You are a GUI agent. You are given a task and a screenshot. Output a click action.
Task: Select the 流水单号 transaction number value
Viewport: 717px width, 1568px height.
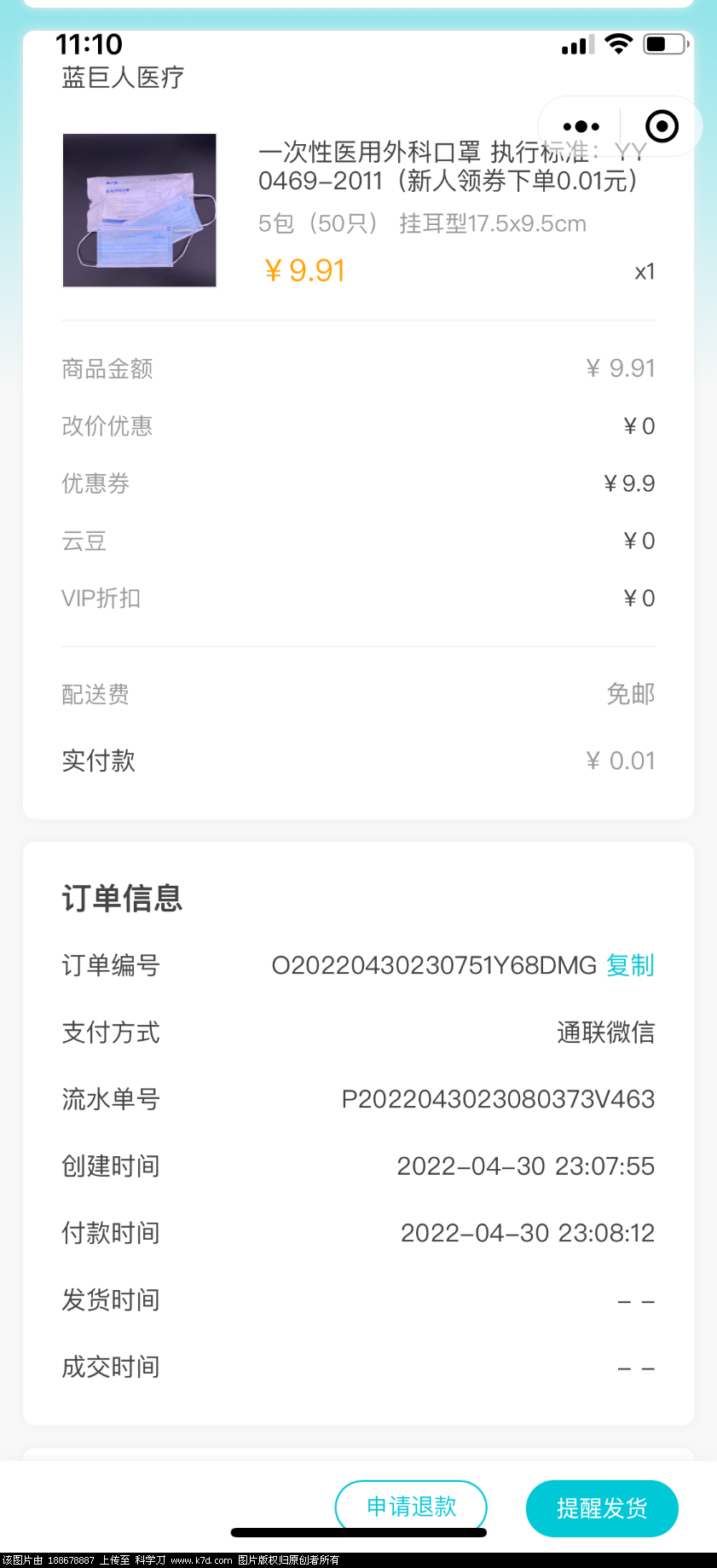[498, 1099]
